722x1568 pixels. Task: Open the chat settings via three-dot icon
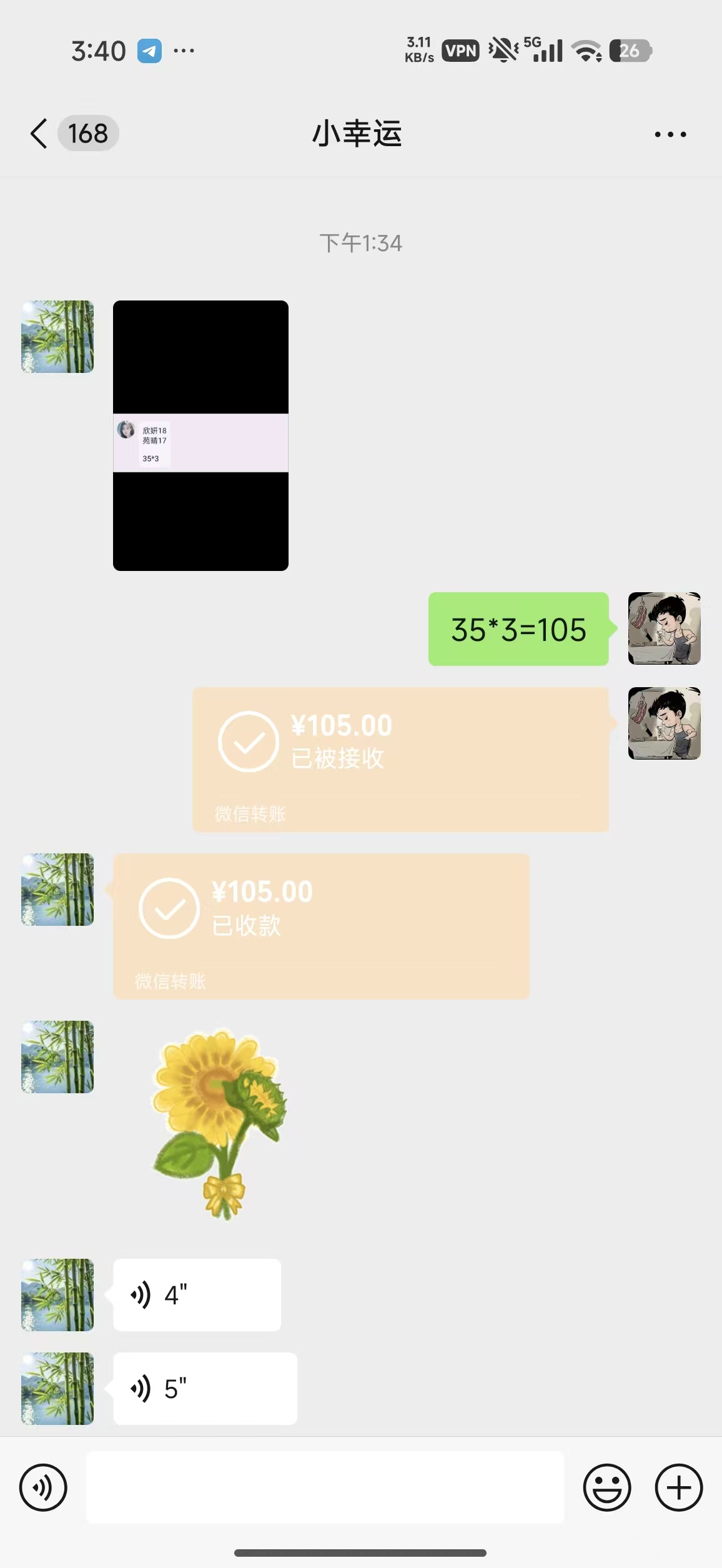point(670,133)
